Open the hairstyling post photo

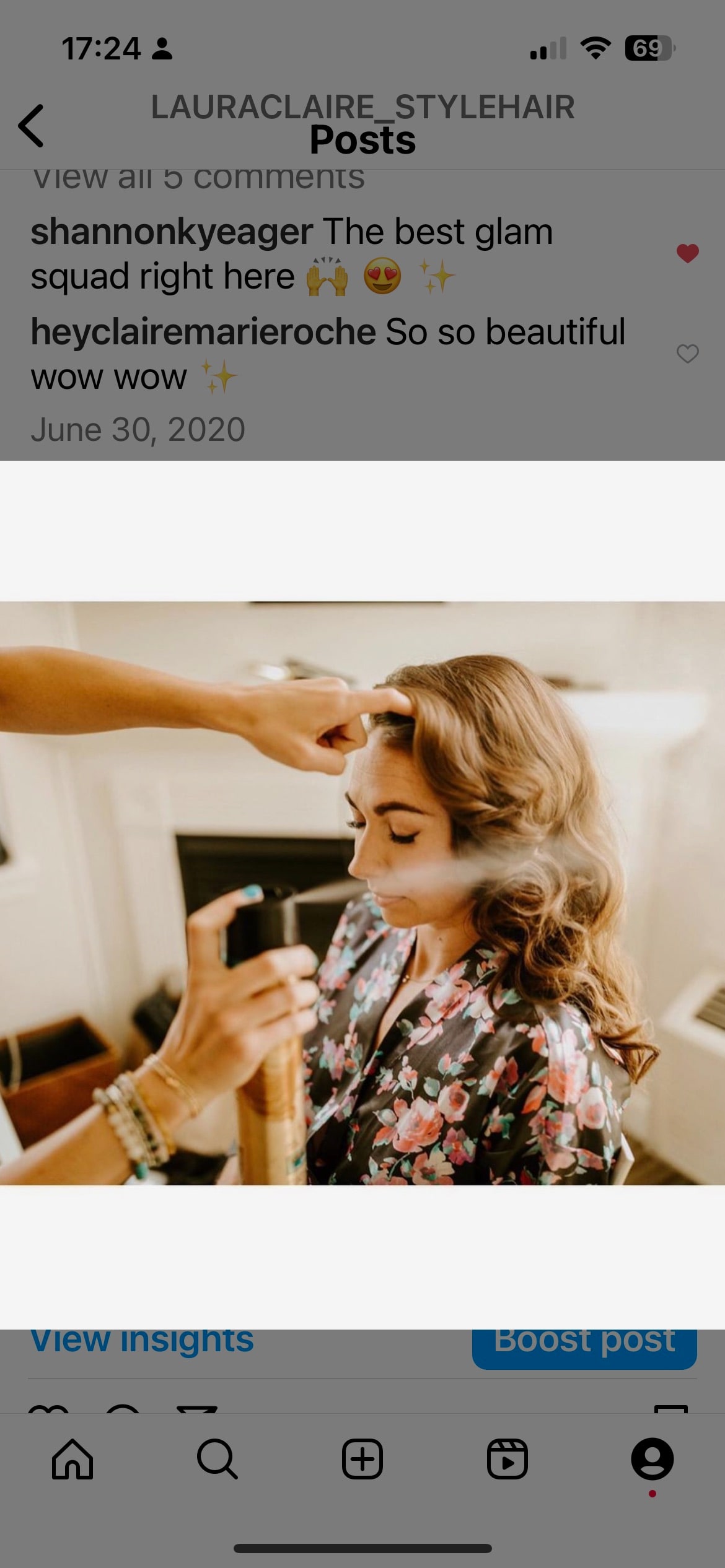click(362, 893)
